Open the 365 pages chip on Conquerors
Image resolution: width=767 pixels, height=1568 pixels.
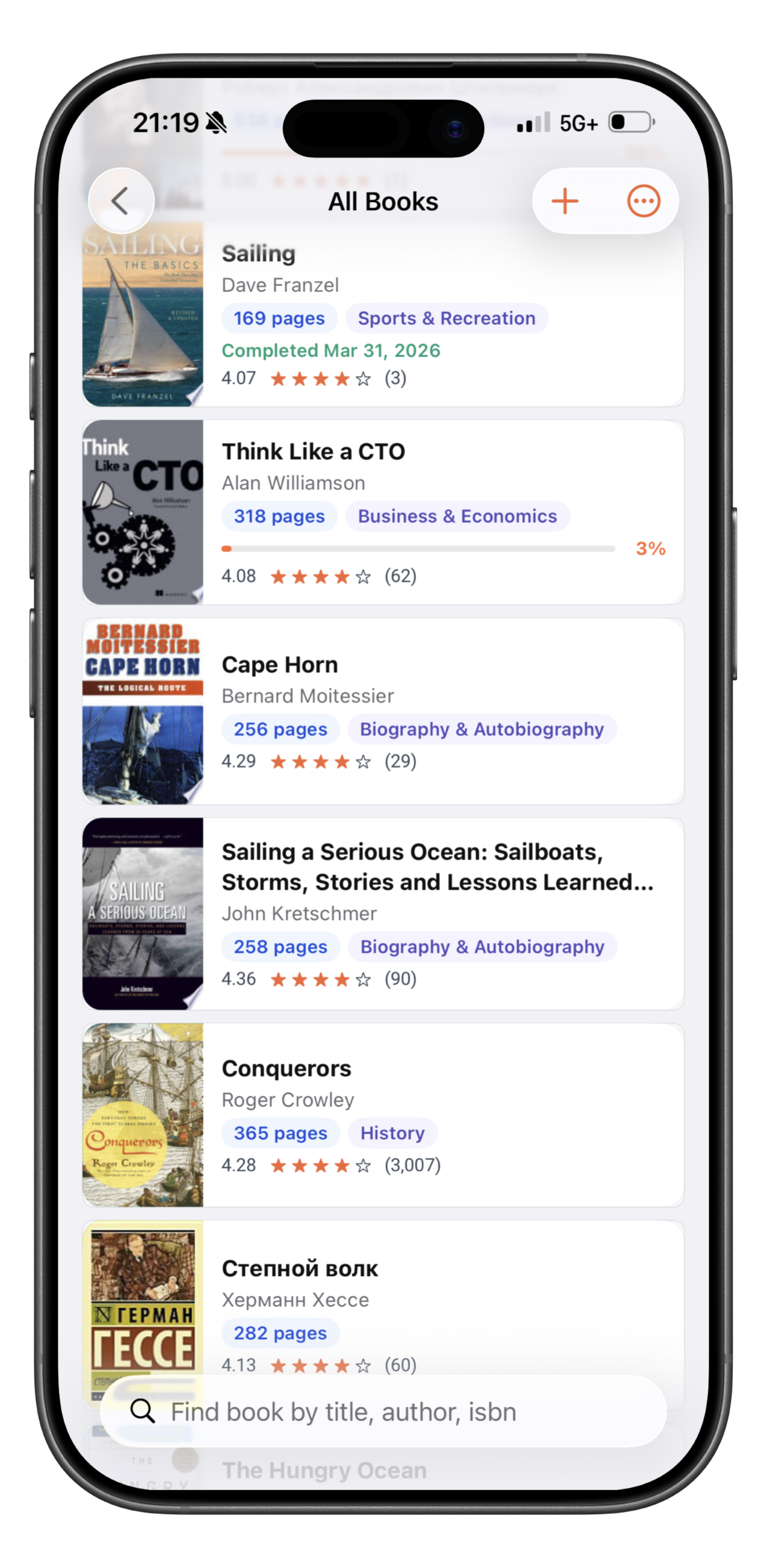coord(281,1133)
